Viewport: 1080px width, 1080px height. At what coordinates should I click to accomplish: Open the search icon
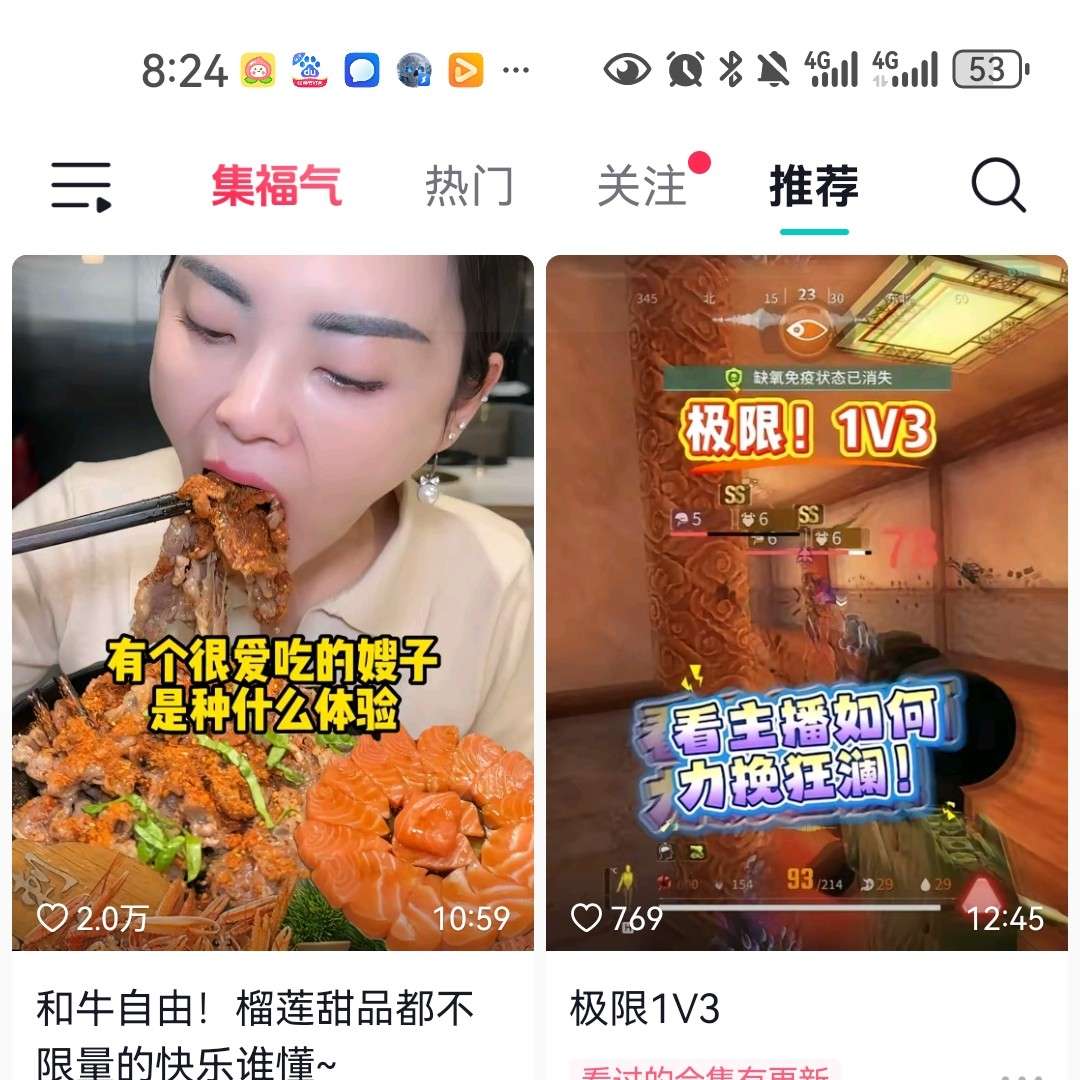click(x=998, y=186)
